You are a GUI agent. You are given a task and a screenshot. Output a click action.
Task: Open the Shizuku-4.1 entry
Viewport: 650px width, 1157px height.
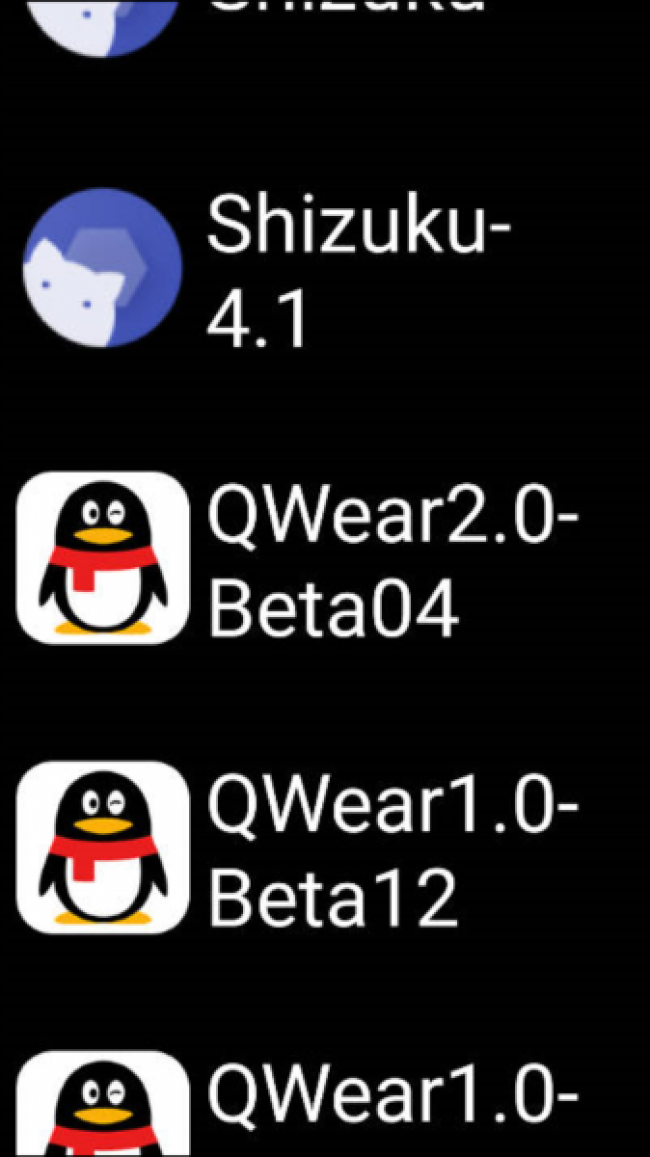(x=300, y=270)
